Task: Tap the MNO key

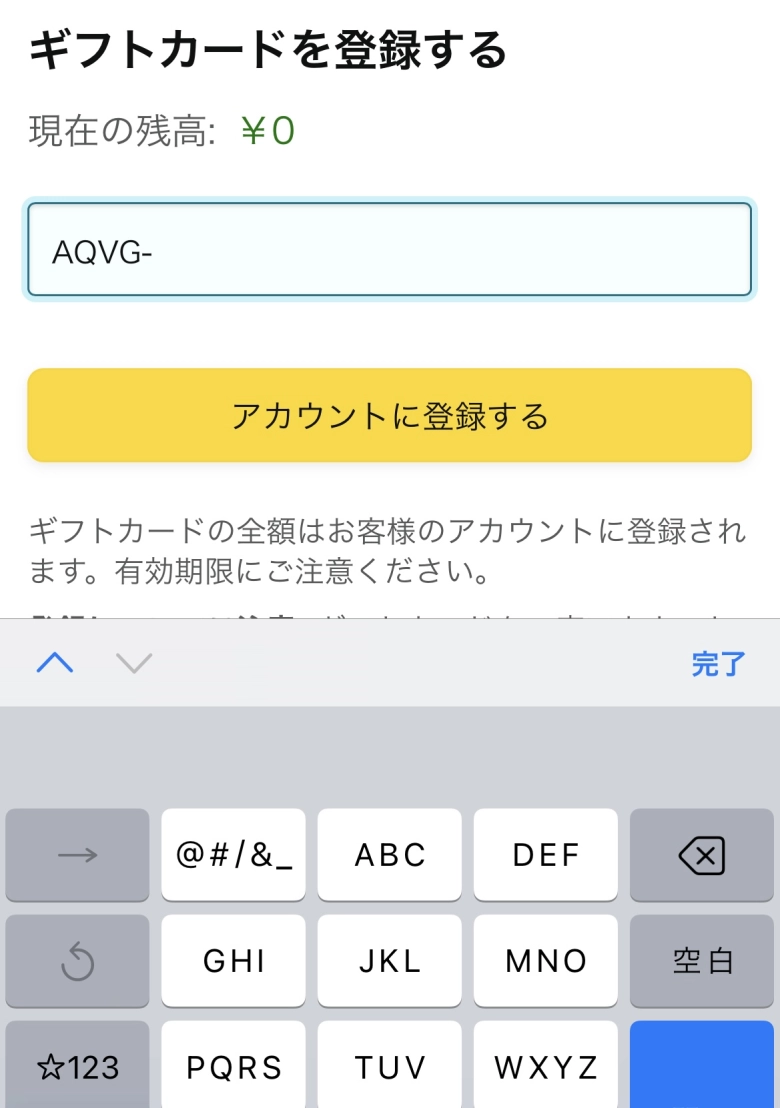Action: (x=545, y=961)
